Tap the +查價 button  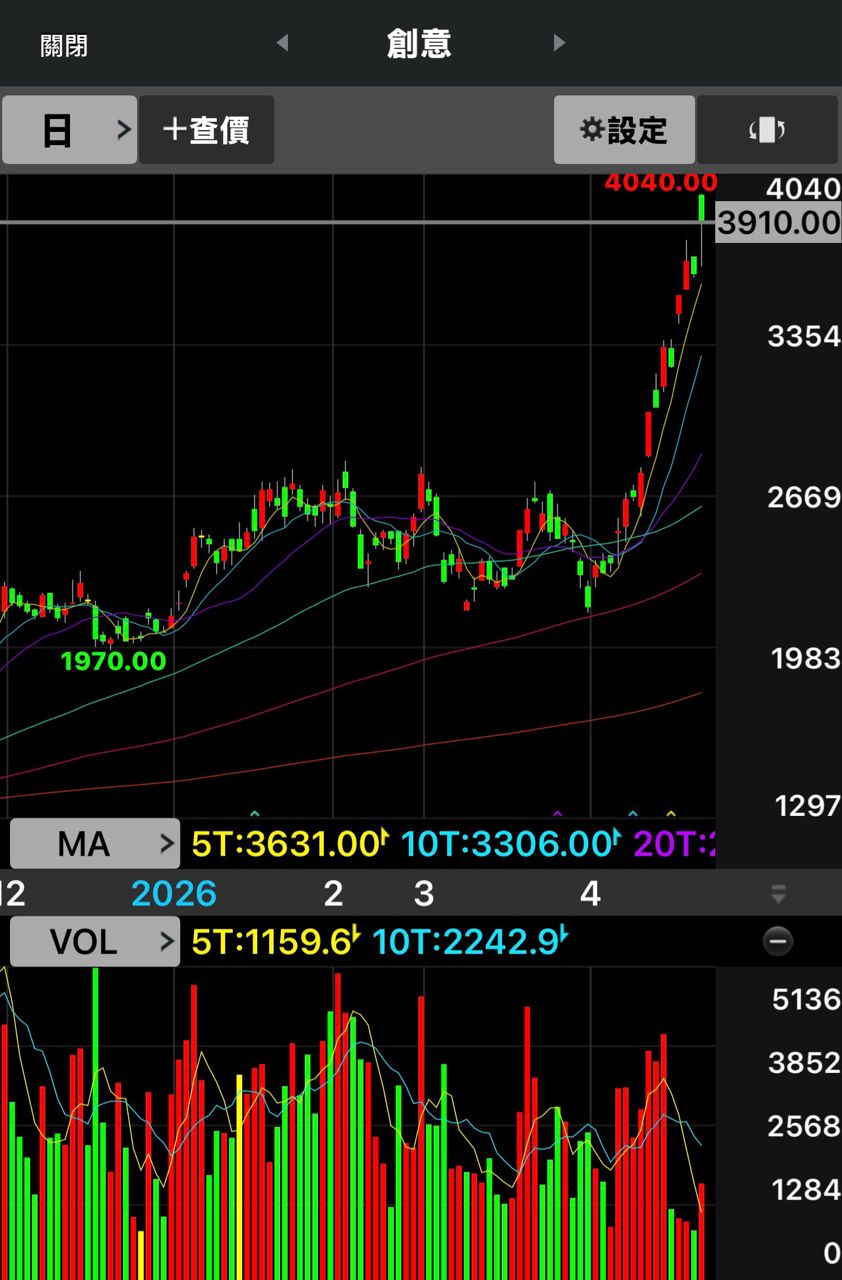pos(206,130)
